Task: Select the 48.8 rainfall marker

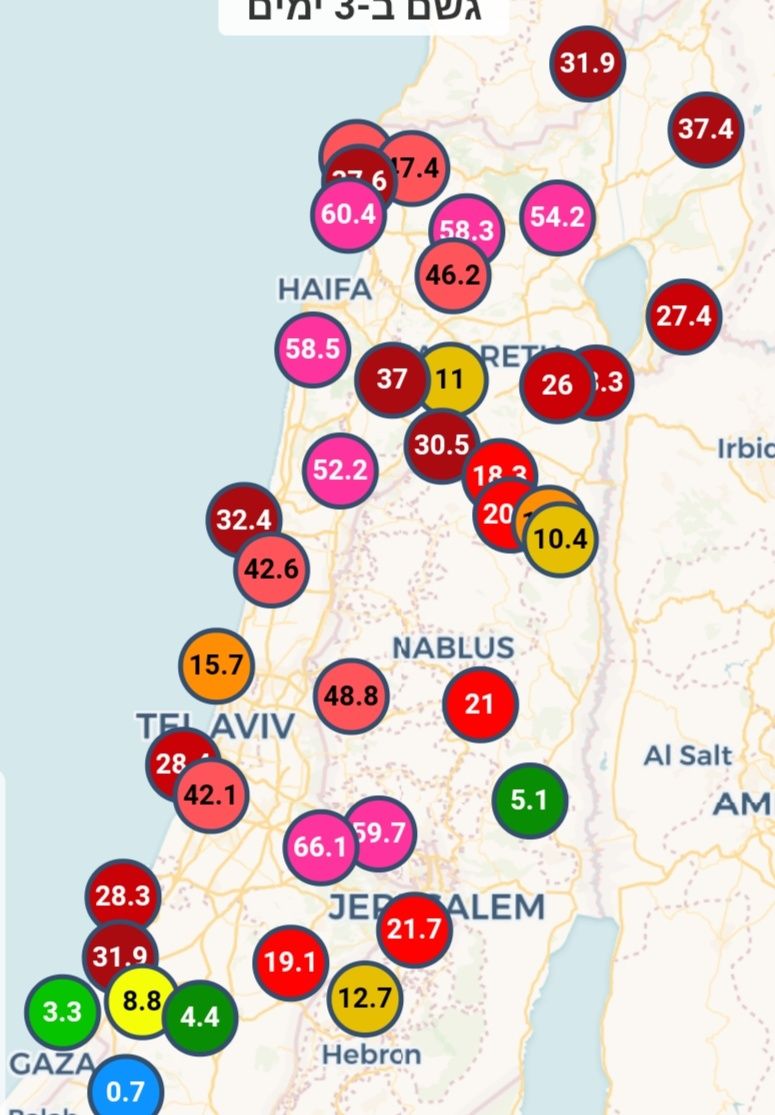Action: pos(351,696)
